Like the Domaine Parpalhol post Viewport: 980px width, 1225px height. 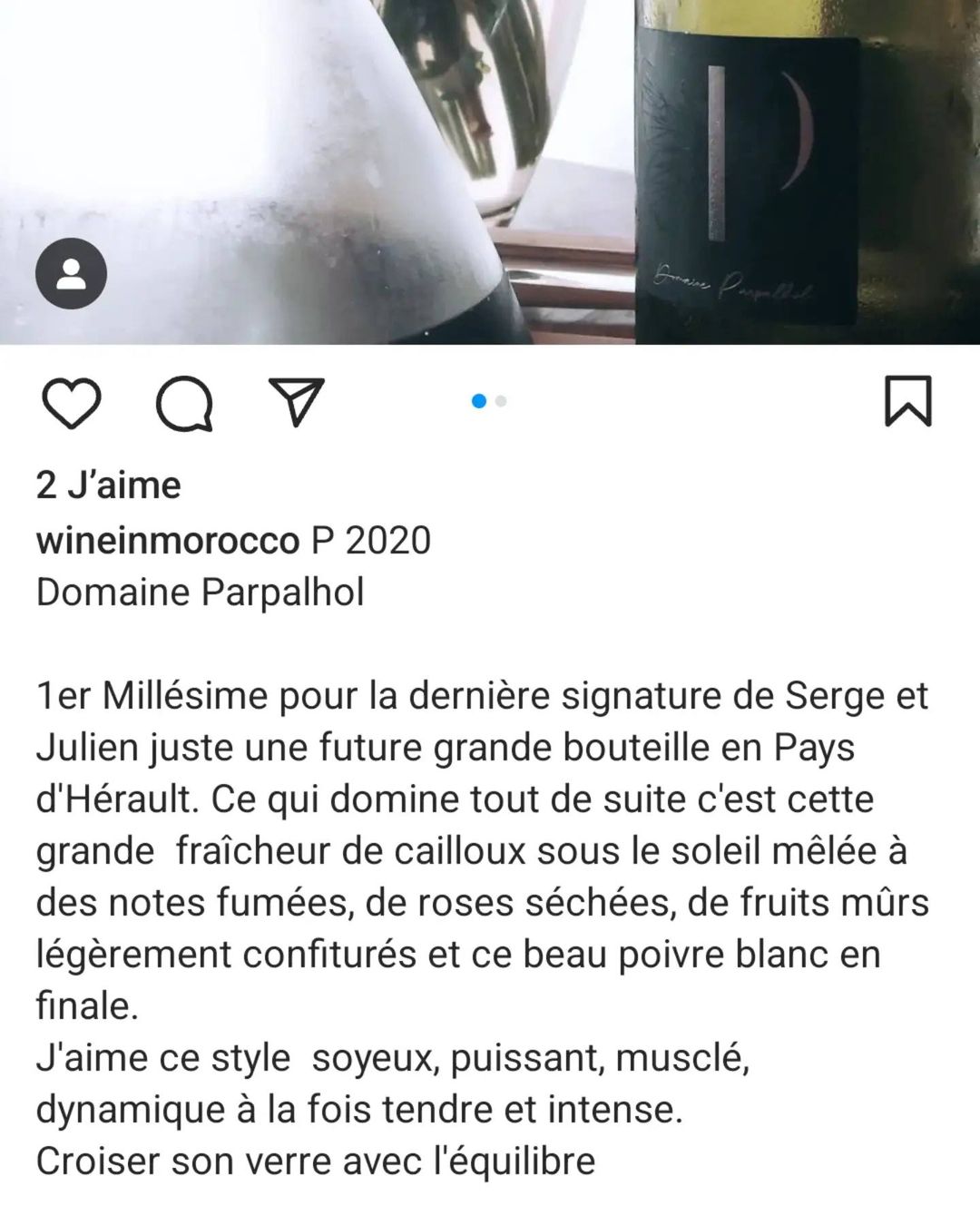coord(72,403)
